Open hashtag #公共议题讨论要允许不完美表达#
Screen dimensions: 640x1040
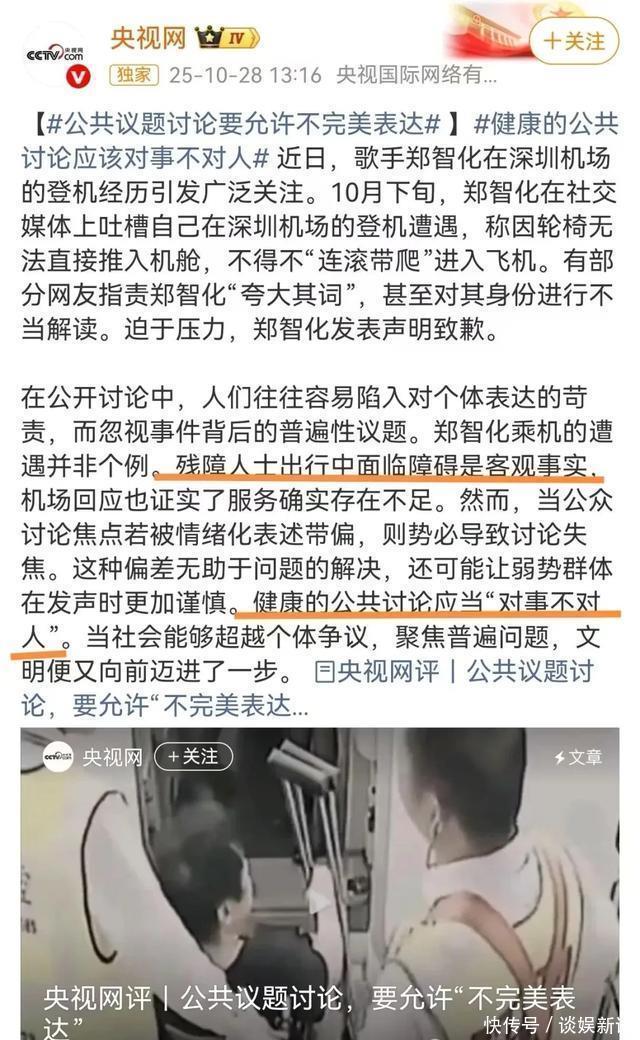(244, 123)
